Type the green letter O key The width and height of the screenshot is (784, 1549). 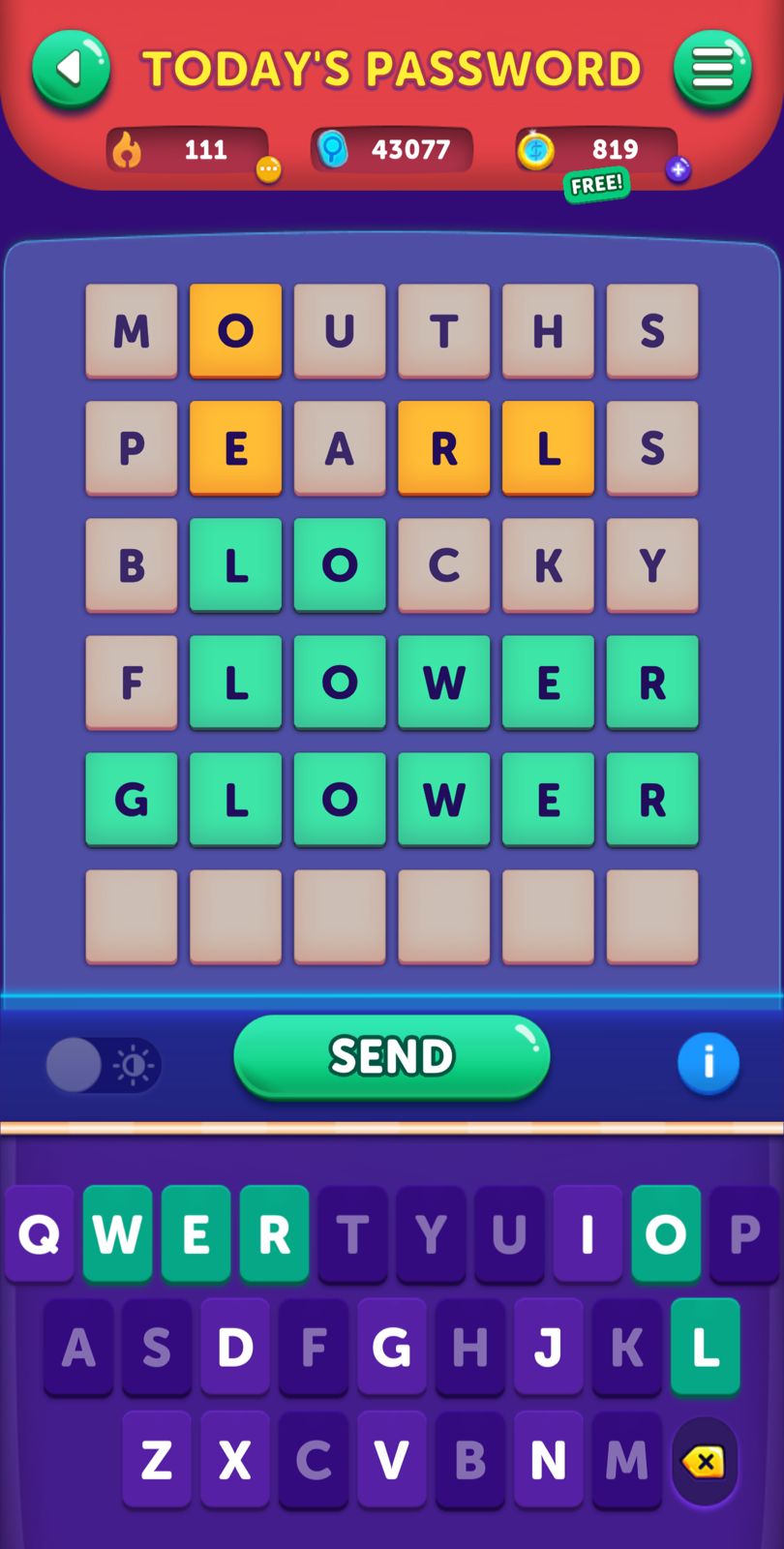666,1233
